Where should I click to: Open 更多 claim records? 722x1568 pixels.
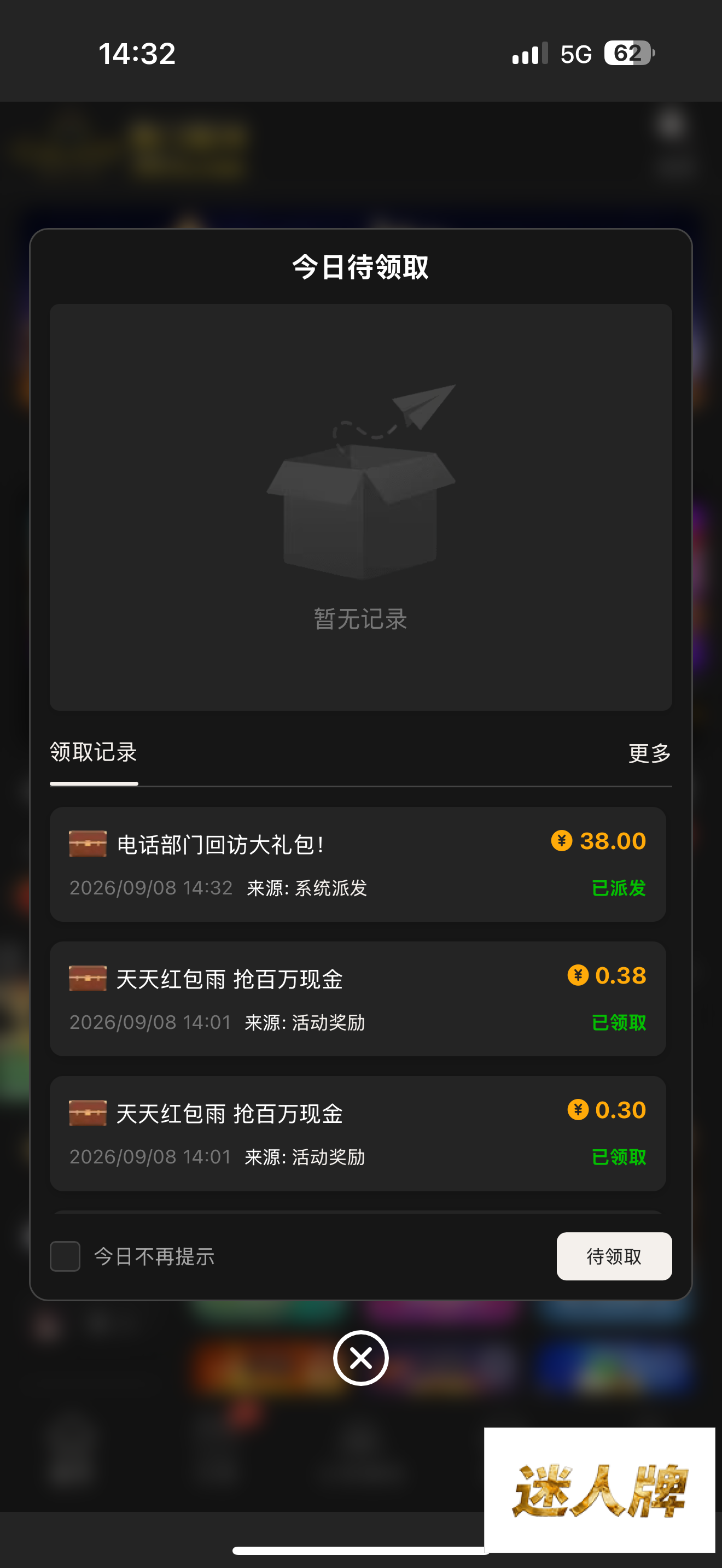[x=650, y=753]
